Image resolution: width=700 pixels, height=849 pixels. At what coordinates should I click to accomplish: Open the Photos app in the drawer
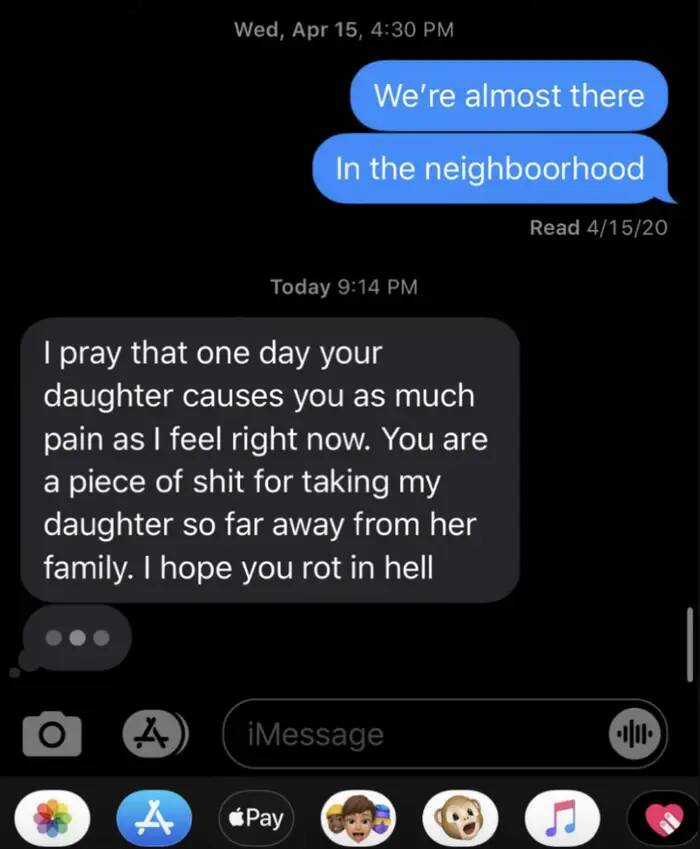pos(53,820)
